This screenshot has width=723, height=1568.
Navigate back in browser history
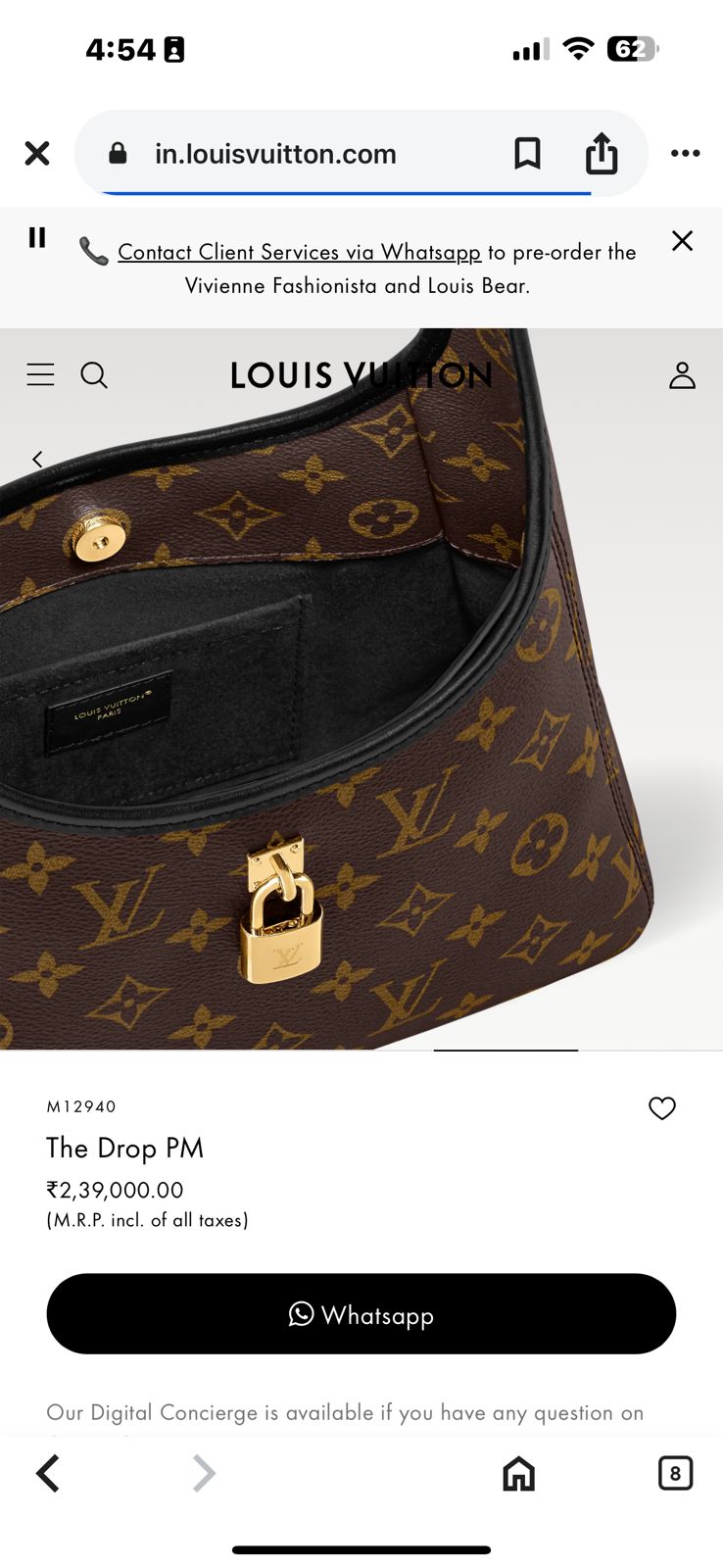point(48,1473)
